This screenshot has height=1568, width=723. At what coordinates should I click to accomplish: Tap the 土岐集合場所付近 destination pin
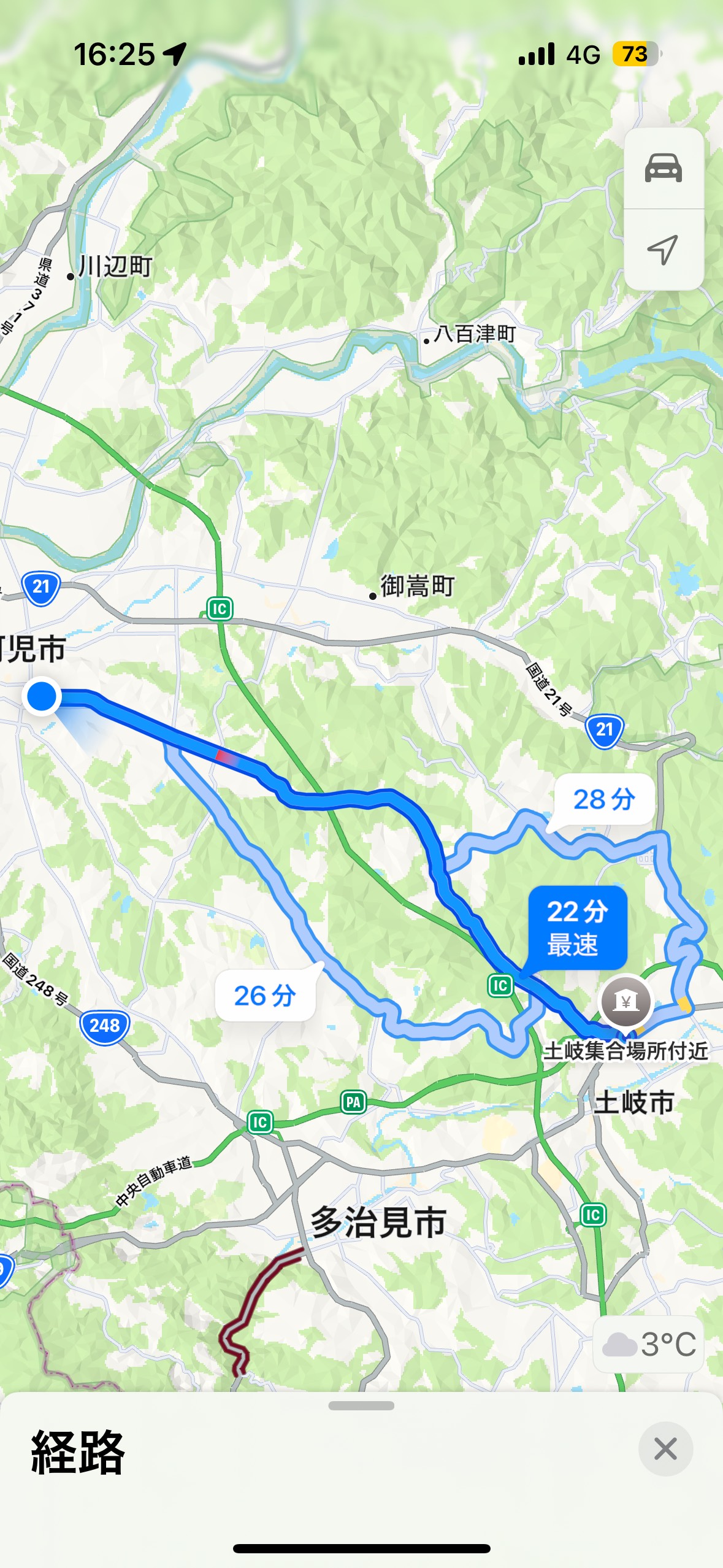(x=625, y=1001)
